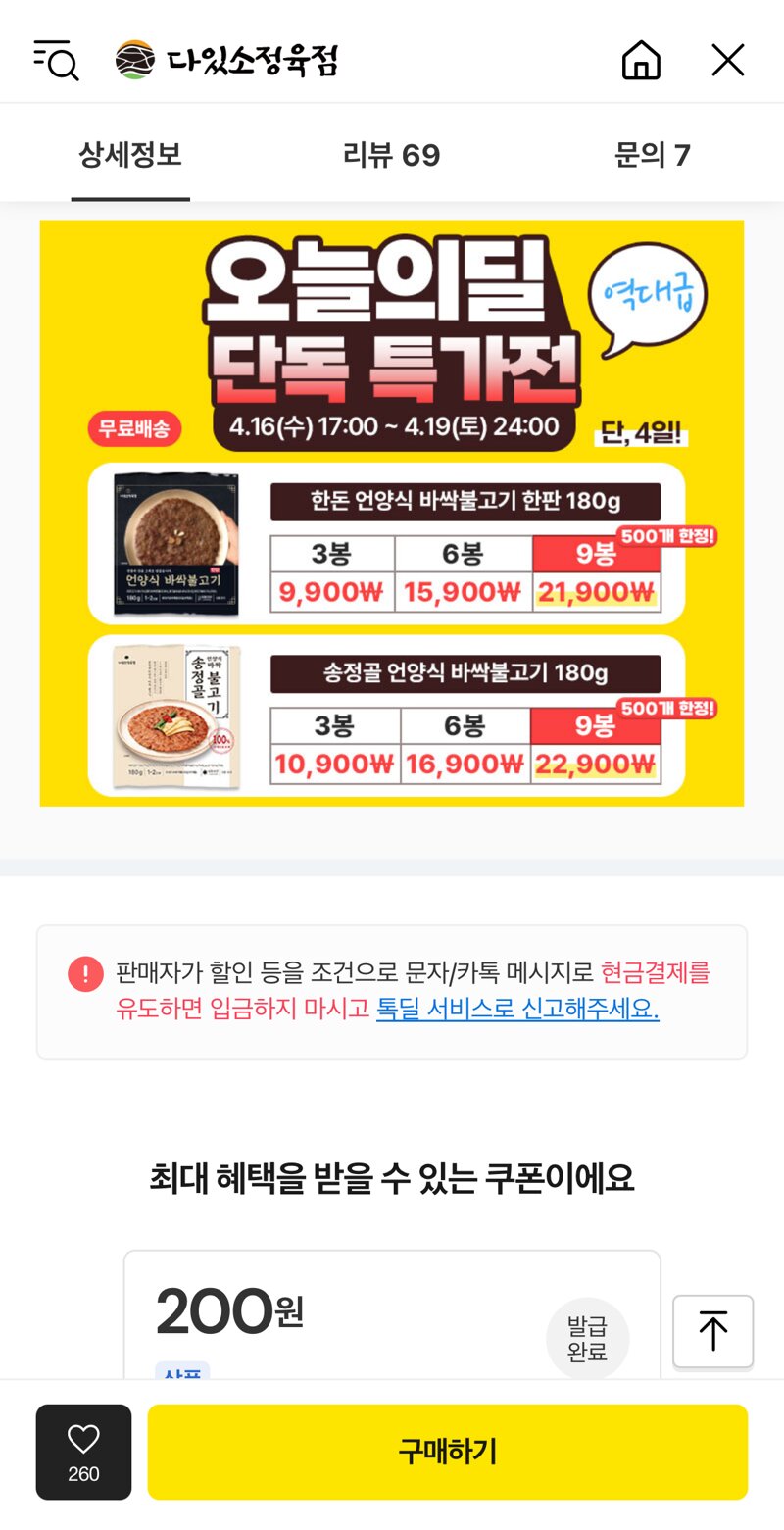The image size is (784, 1530).
Task: Tap the 발급완료 coupon button
Action: 587,1339
